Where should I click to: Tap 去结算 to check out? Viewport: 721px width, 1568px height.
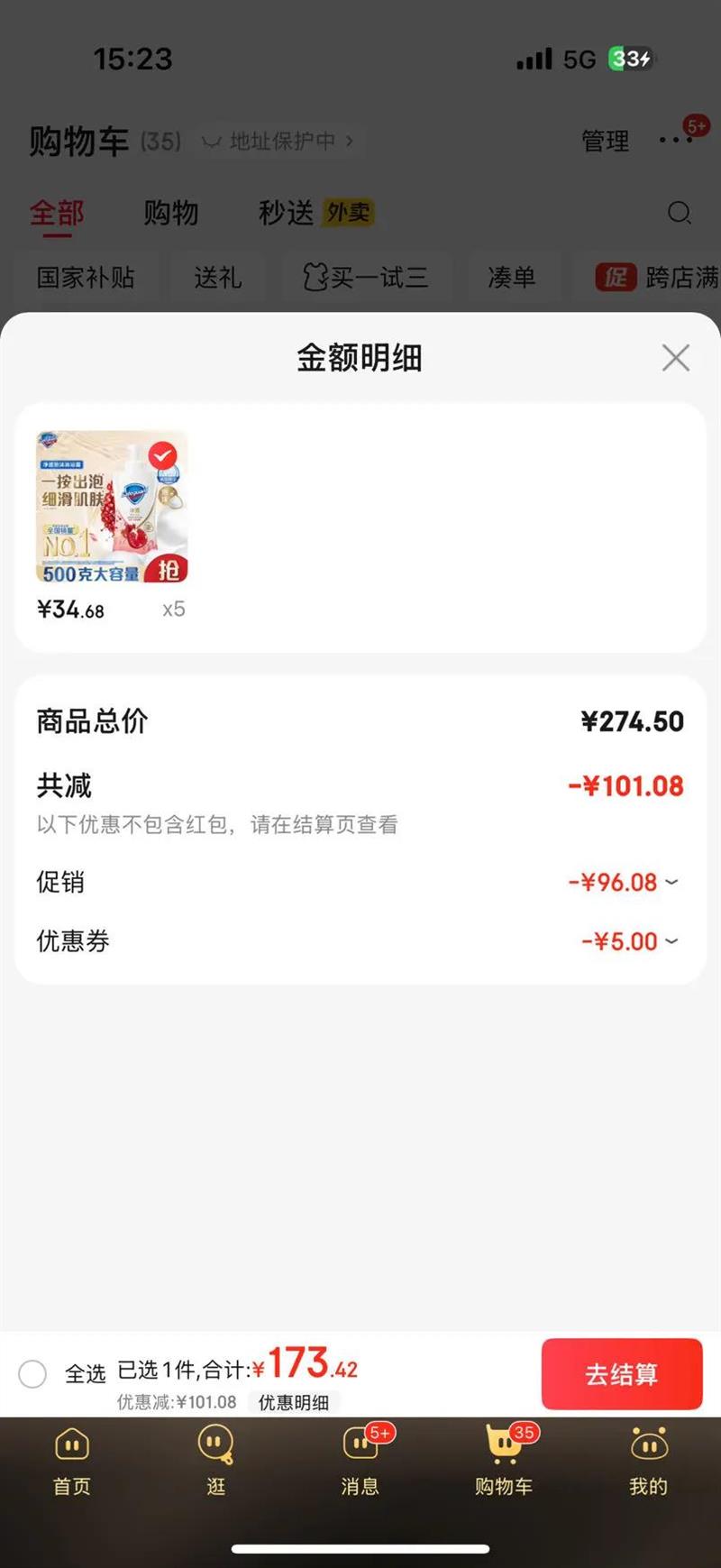point(621,1374)
